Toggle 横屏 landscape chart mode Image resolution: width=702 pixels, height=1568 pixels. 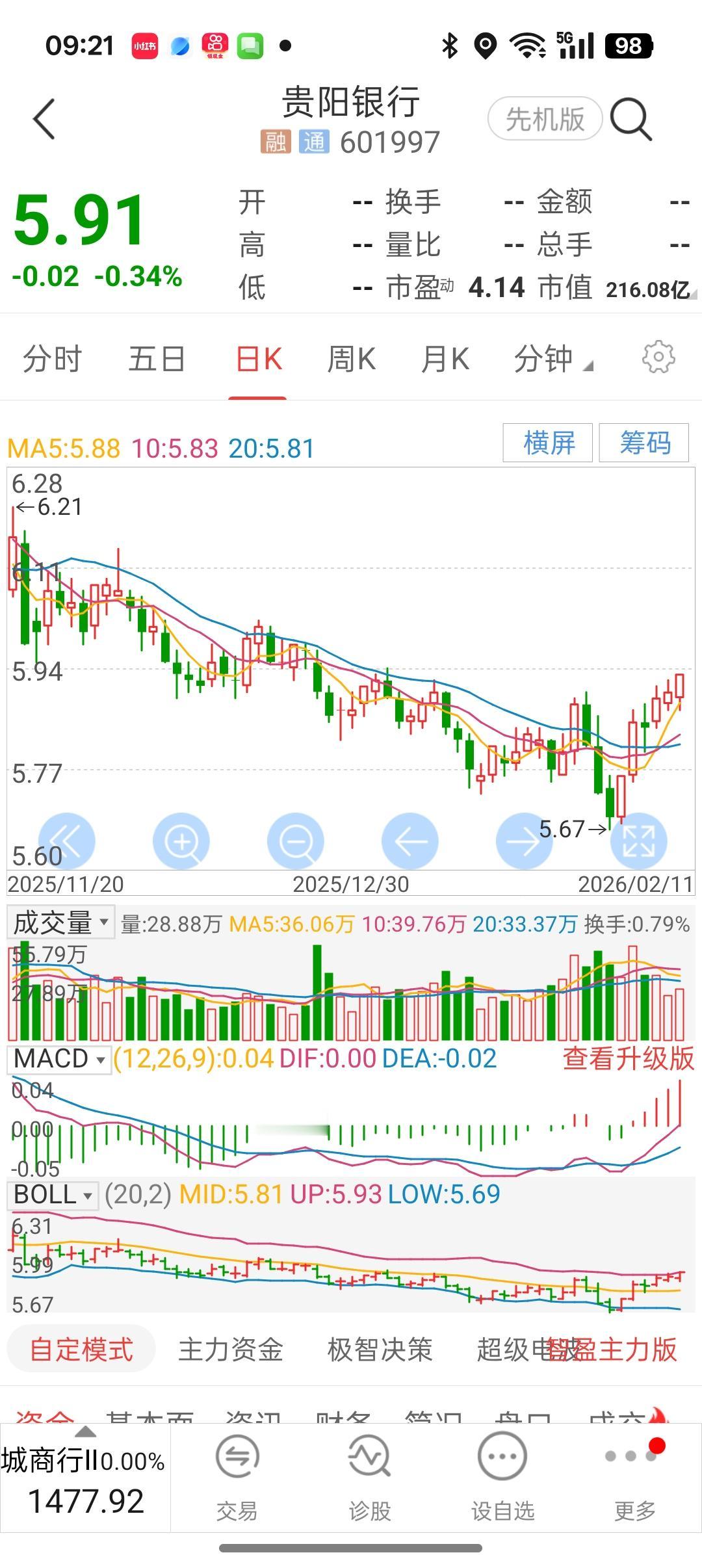point(547,443)
